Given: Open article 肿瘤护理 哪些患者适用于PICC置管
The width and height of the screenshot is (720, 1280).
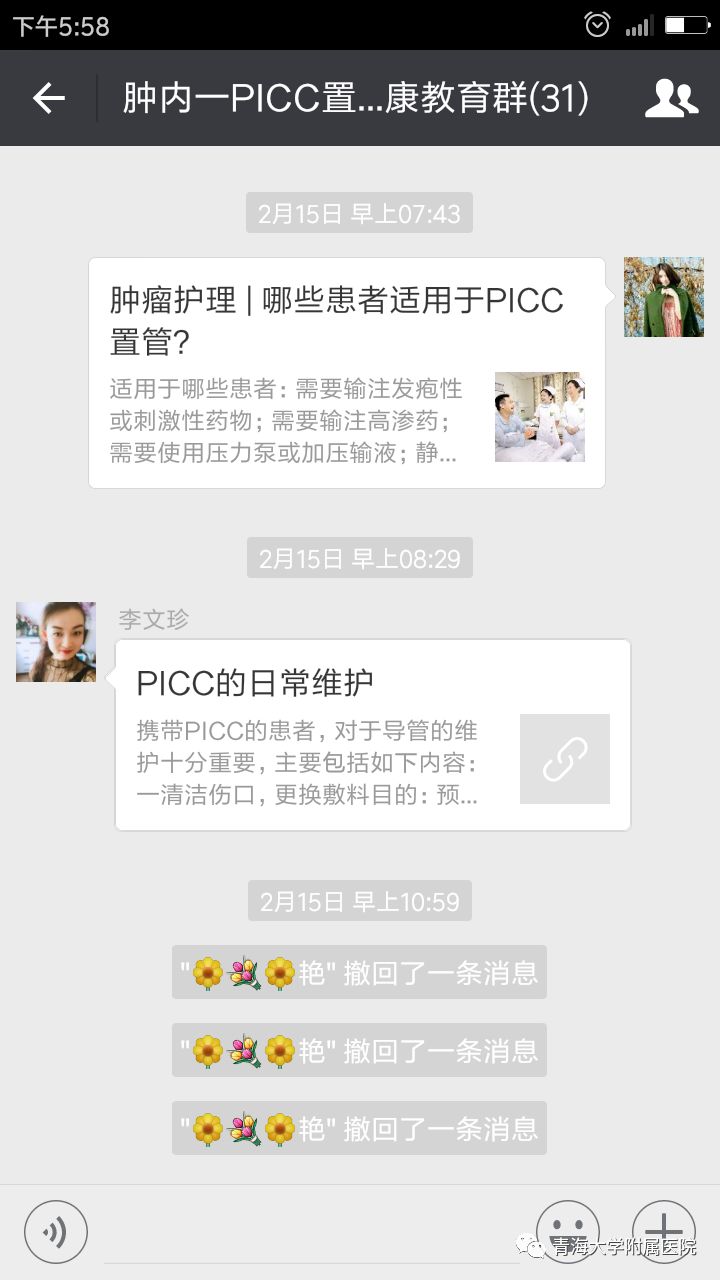Looking at the screenshot, I should (346, 373).
